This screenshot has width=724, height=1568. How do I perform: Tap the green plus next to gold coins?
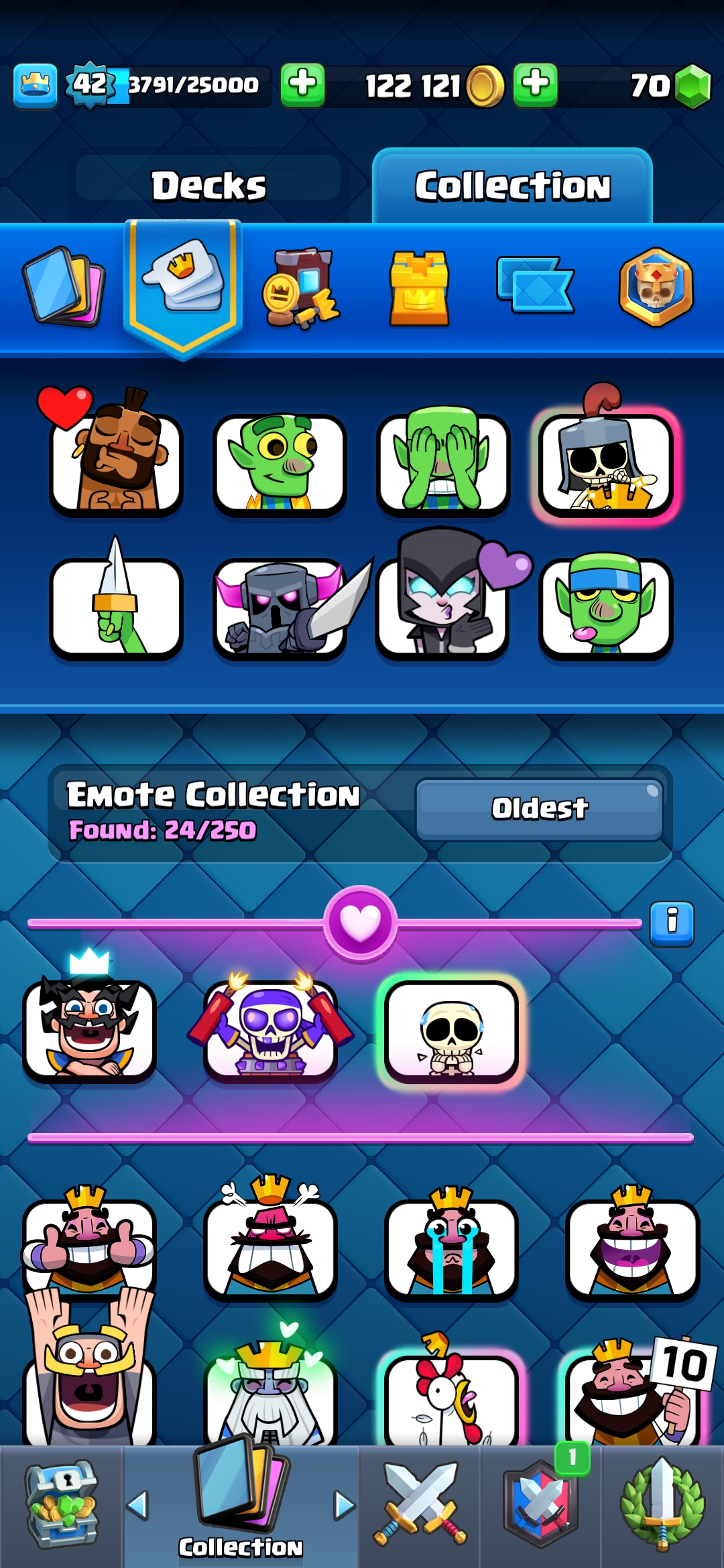click(x=535, y=85)
